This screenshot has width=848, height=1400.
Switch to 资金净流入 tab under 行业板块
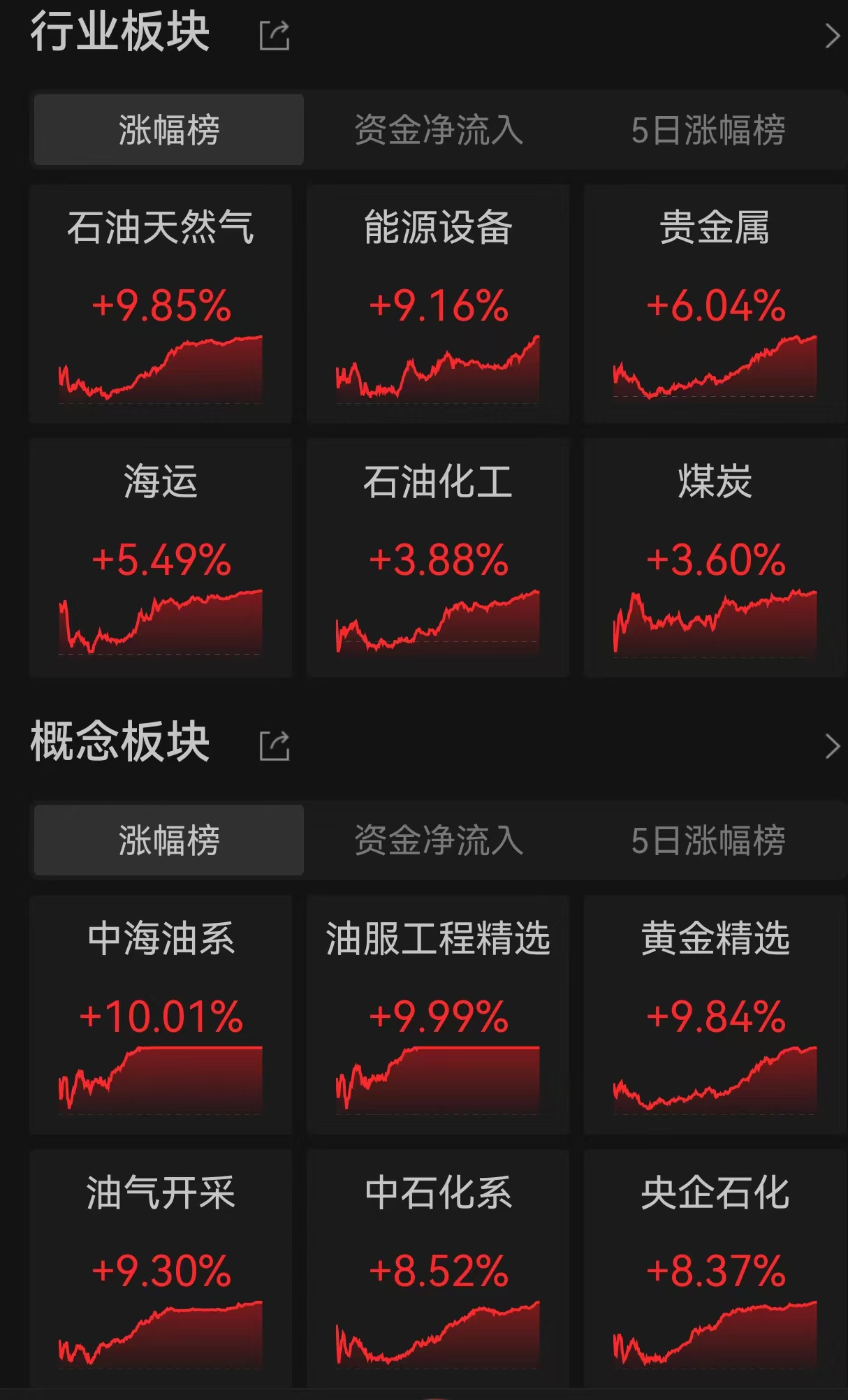click(x=439, y=130)
